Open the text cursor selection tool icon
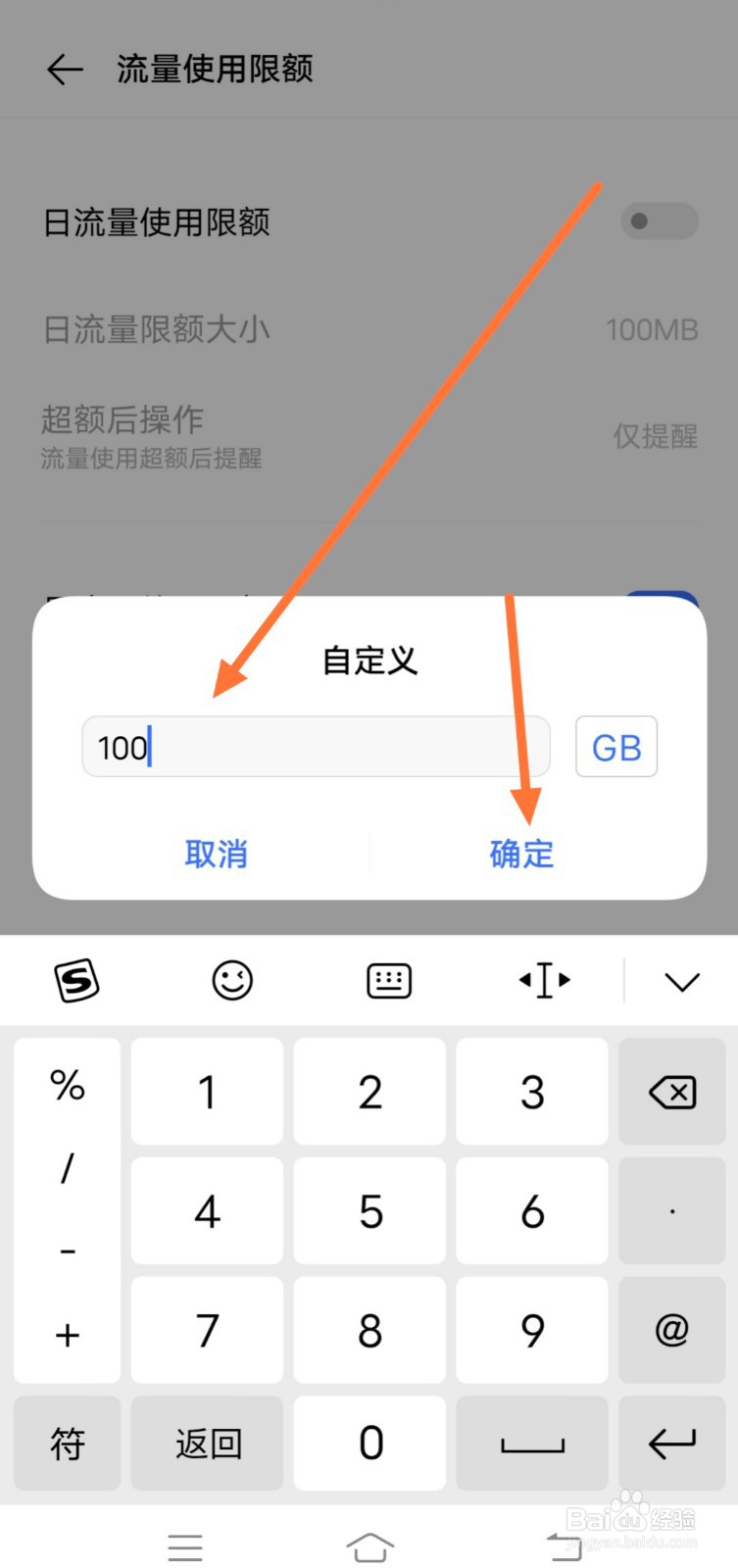The height and width of the screenshot is (1568, 738). point(544,980)
